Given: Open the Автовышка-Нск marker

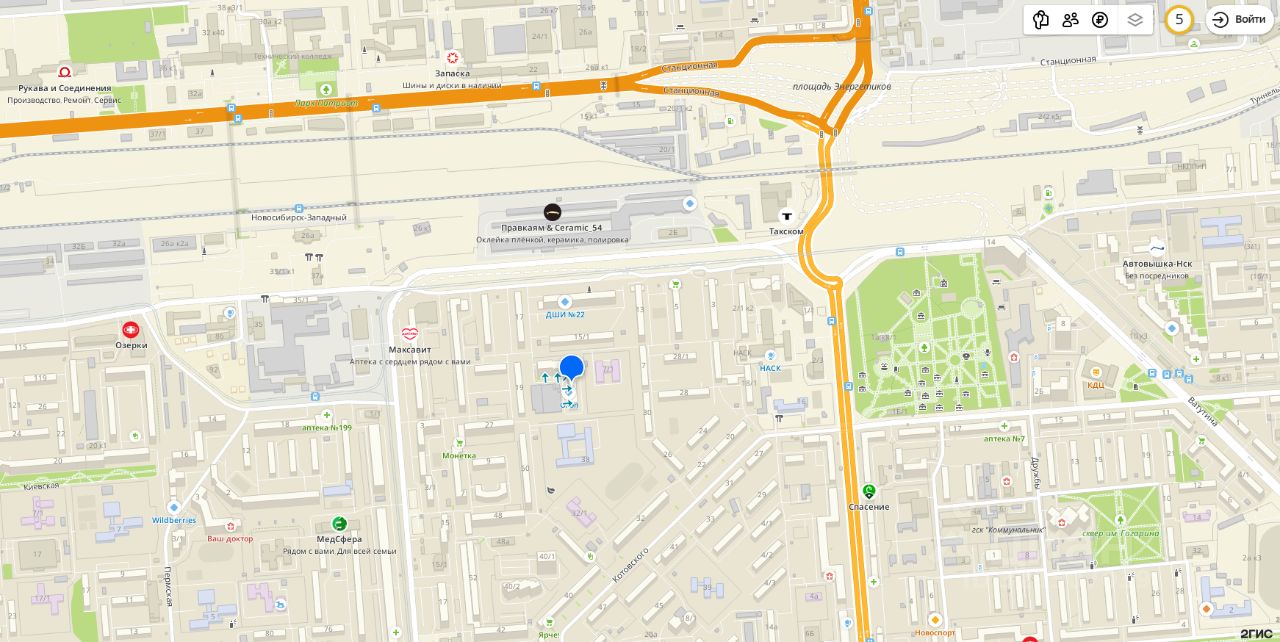Looking at the screenshot, I should pos(1157,248).
